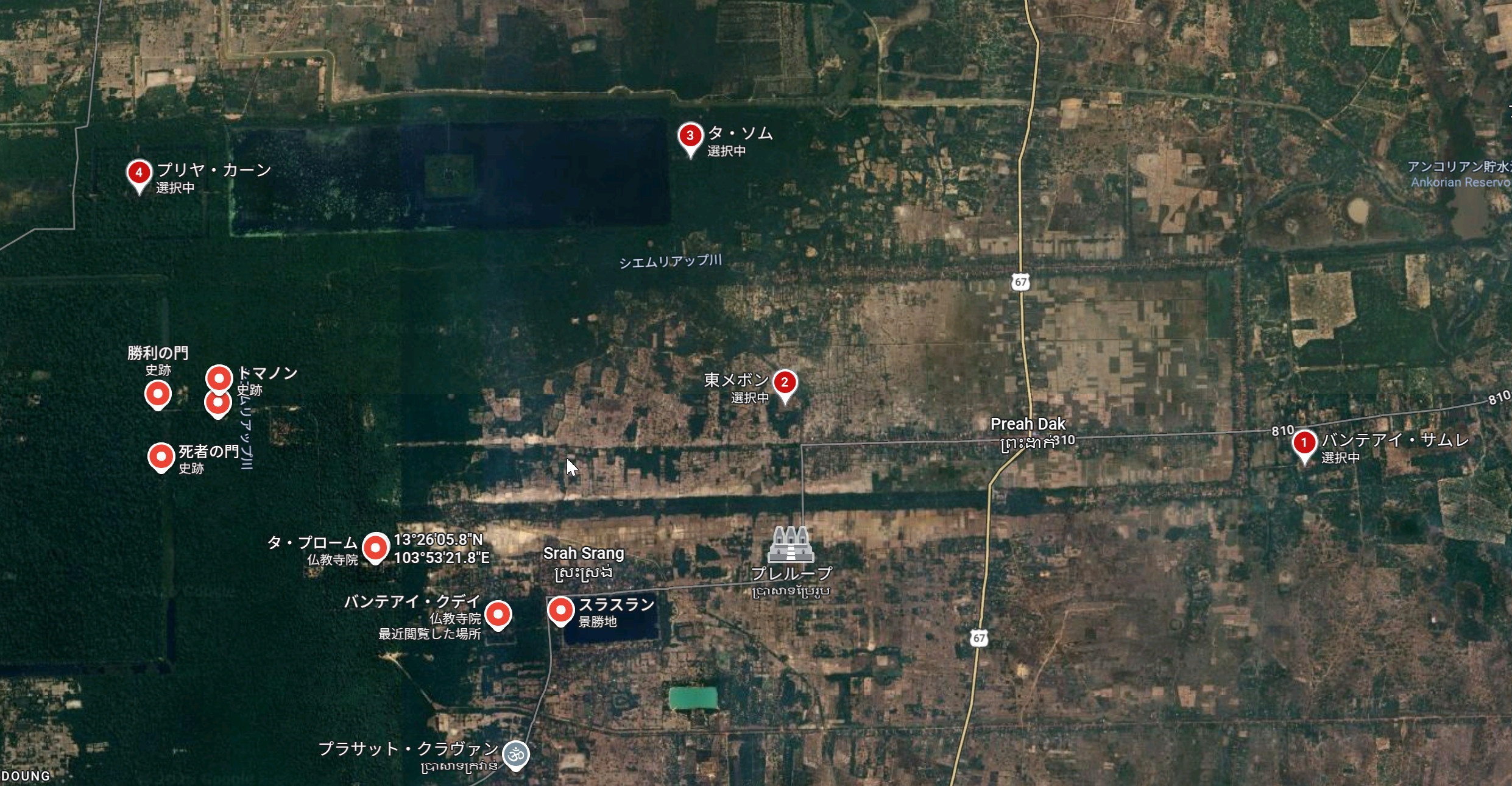Open the 東メボン marker
This screenshot has height=786, width=1512.
click(785, 383)
